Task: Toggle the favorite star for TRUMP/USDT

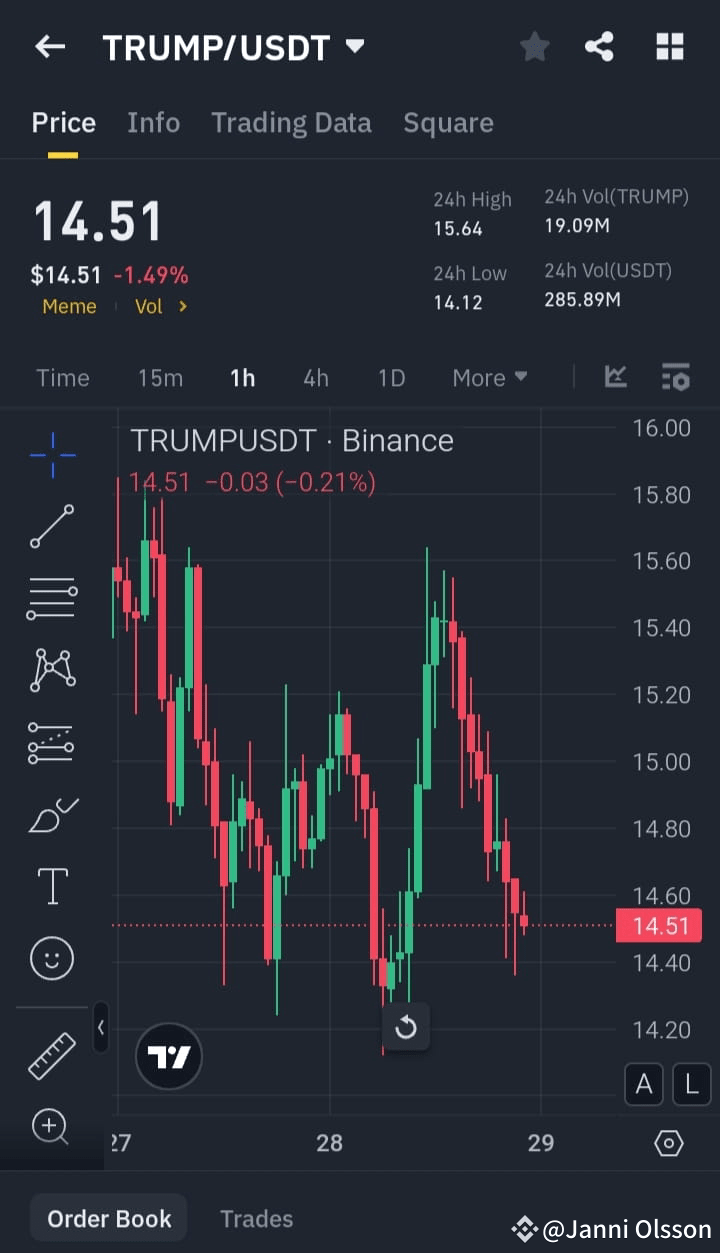Action: point(534,46)
